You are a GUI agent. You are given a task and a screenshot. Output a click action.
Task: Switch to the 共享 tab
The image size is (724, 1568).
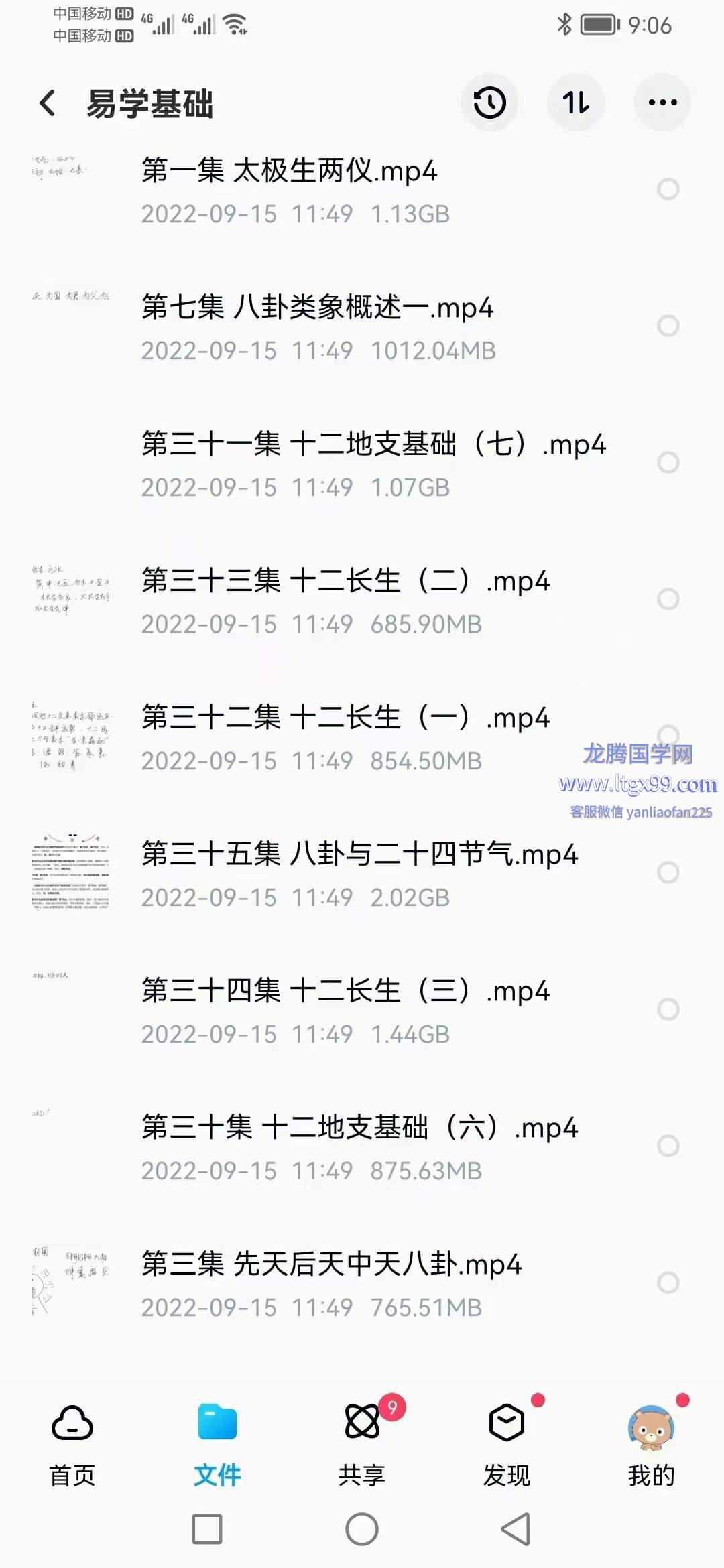point(362,1443)
